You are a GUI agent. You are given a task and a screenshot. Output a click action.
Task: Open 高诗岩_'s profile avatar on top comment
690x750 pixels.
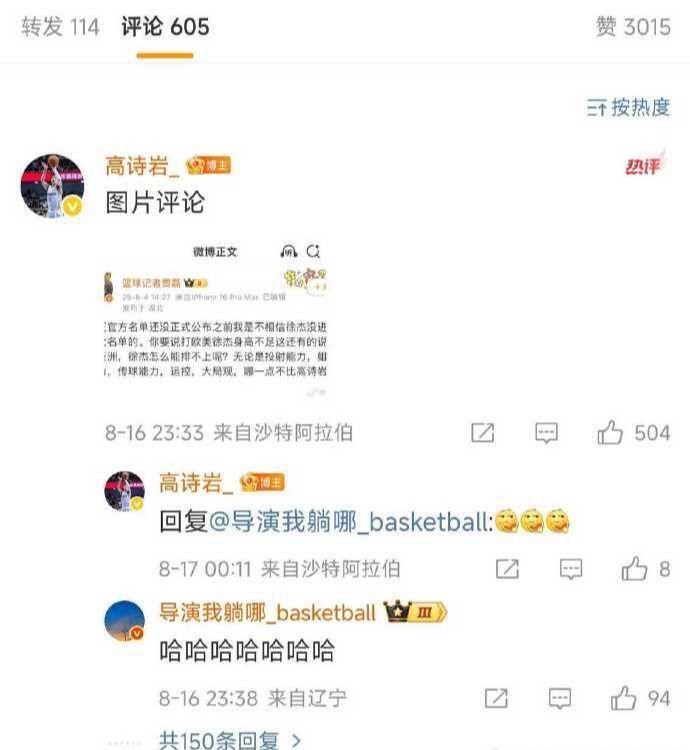click(53, 186)
